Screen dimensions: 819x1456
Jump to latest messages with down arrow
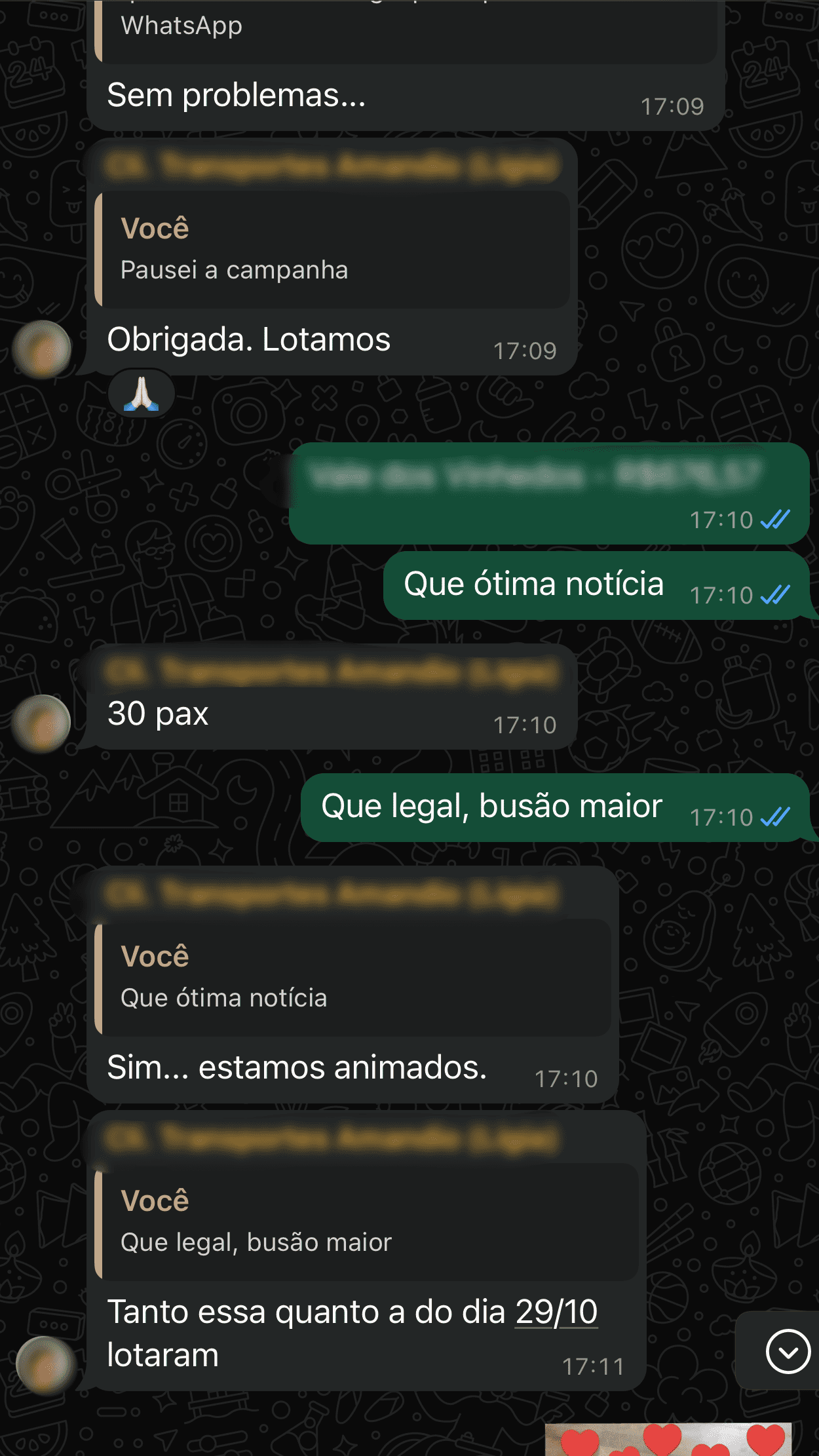click(x=788, y=1351)
